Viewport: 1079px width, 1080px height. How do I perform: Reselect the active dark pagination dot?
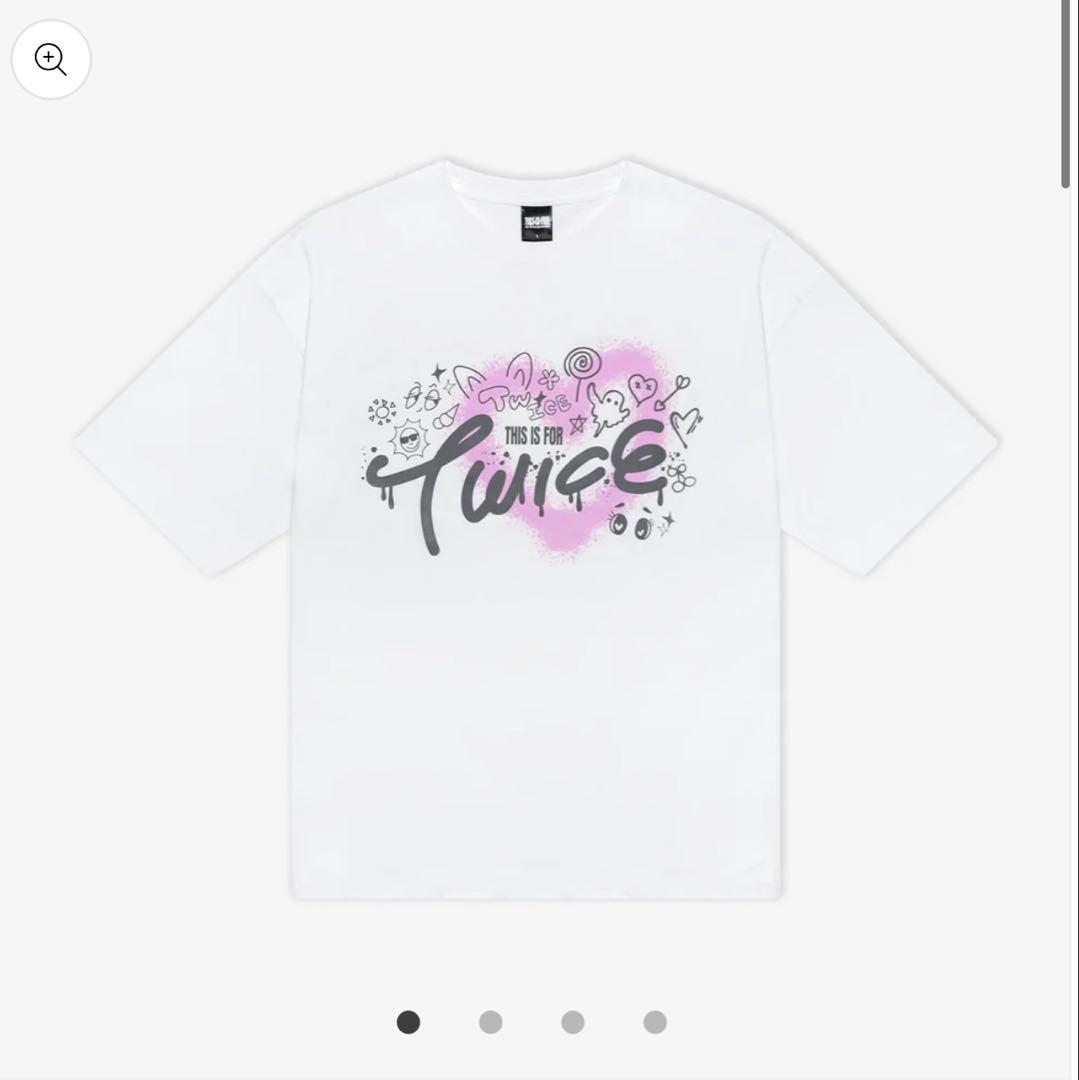(x=408, y=1022)
